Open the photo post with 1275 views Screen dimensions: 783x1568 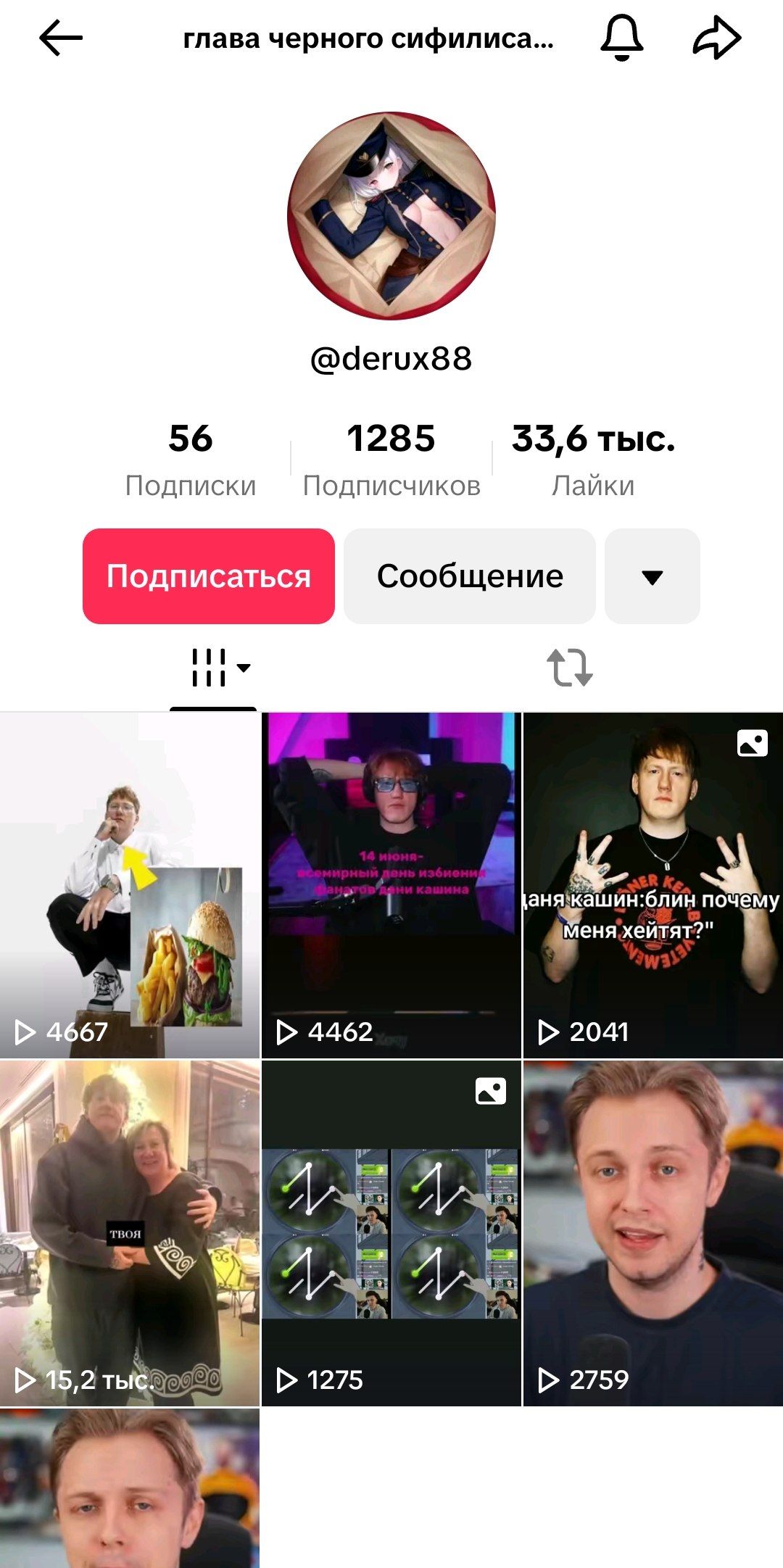coord(391,1232)
